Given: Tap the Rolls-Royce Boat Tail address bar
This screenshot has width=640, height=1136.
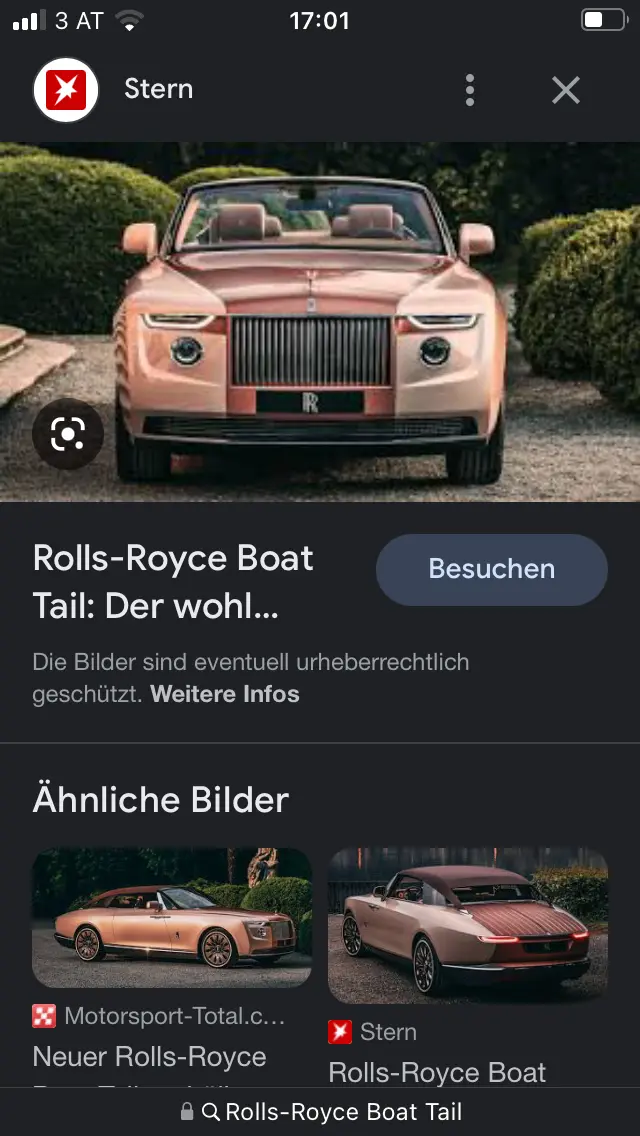Looking at the screenshot, I should (x=320, y=1112).
